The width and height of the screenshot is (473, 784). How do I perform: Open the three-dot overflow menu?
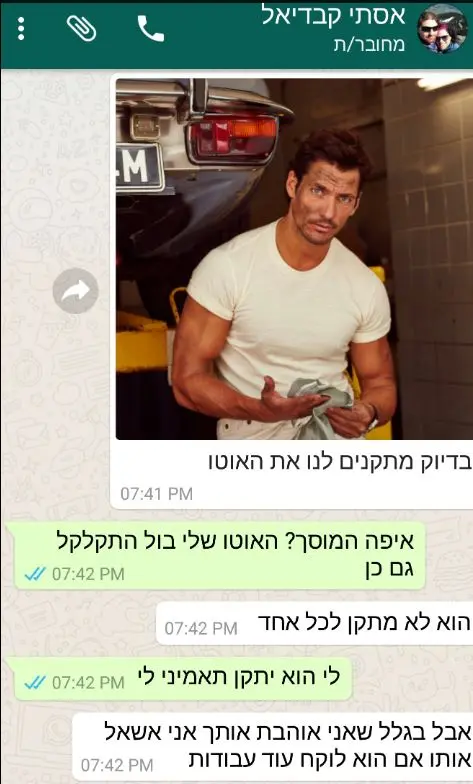click(x=21, y=28)
